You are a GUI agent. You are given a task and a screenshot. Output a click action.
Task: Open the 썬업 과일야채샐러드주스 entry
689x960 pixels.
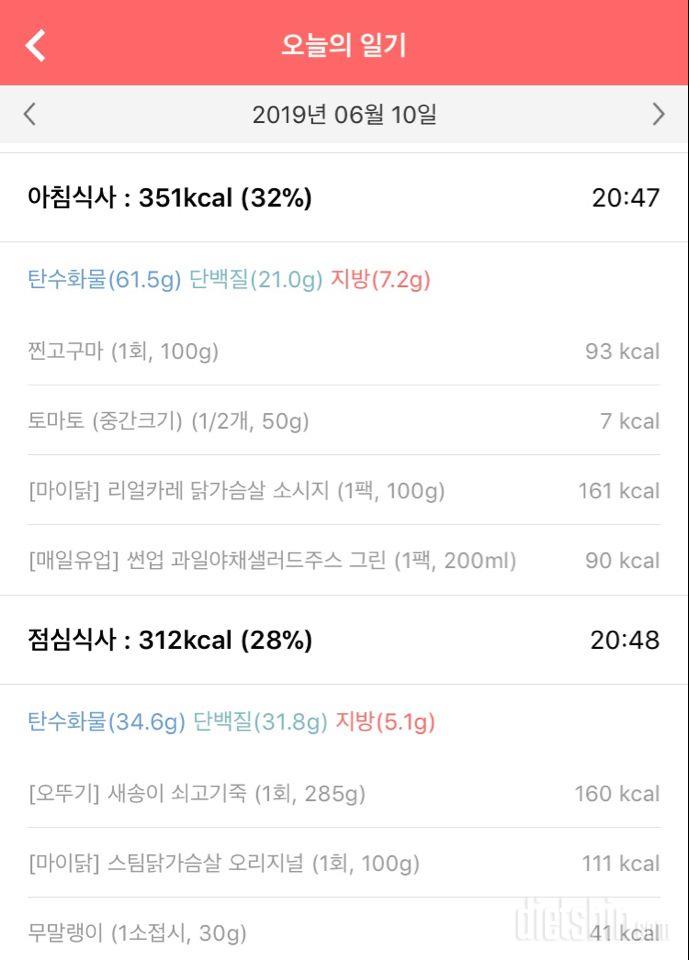(x=344, y=560)
